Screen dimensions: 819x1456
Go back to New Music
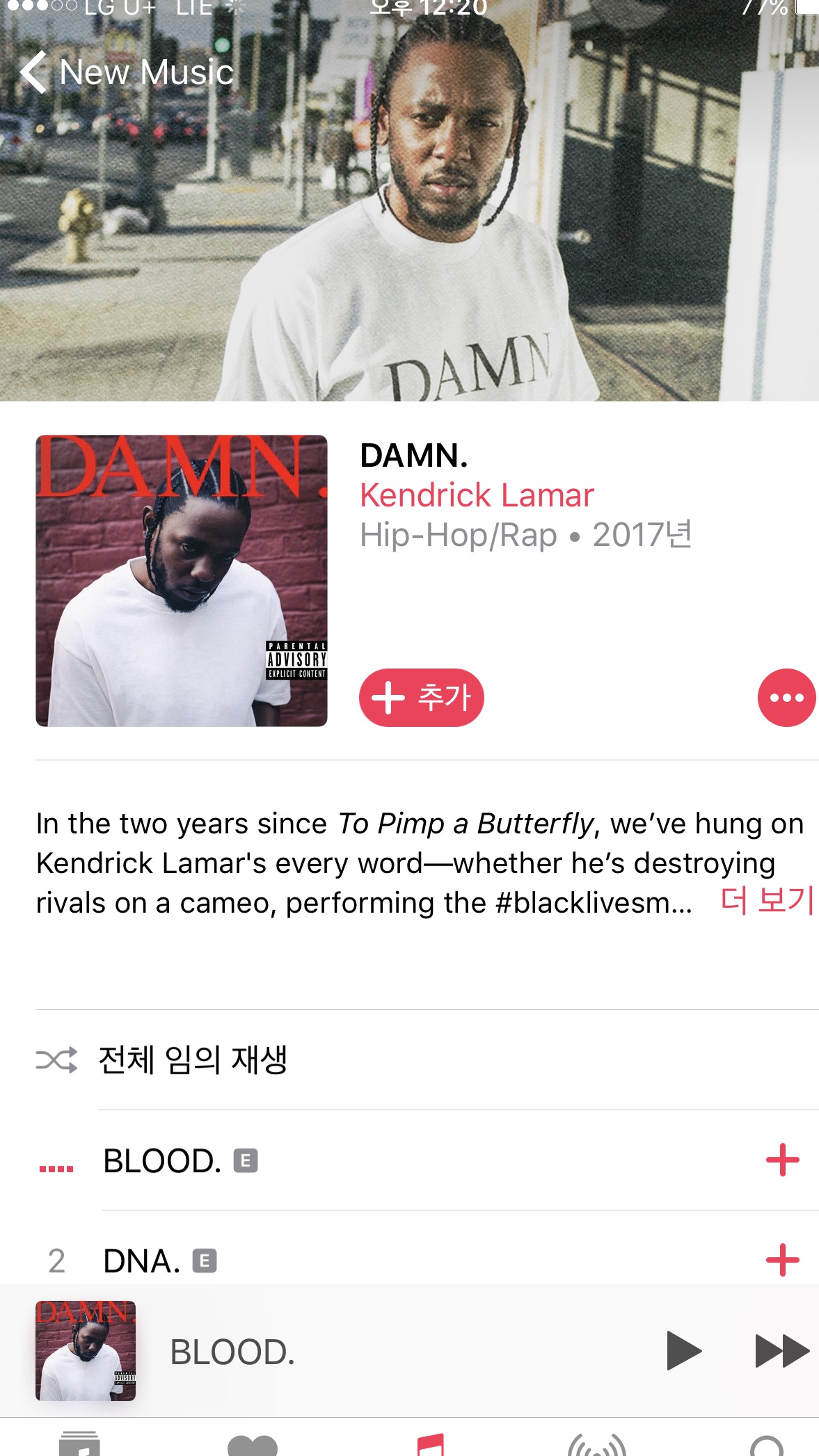point(125,72)
